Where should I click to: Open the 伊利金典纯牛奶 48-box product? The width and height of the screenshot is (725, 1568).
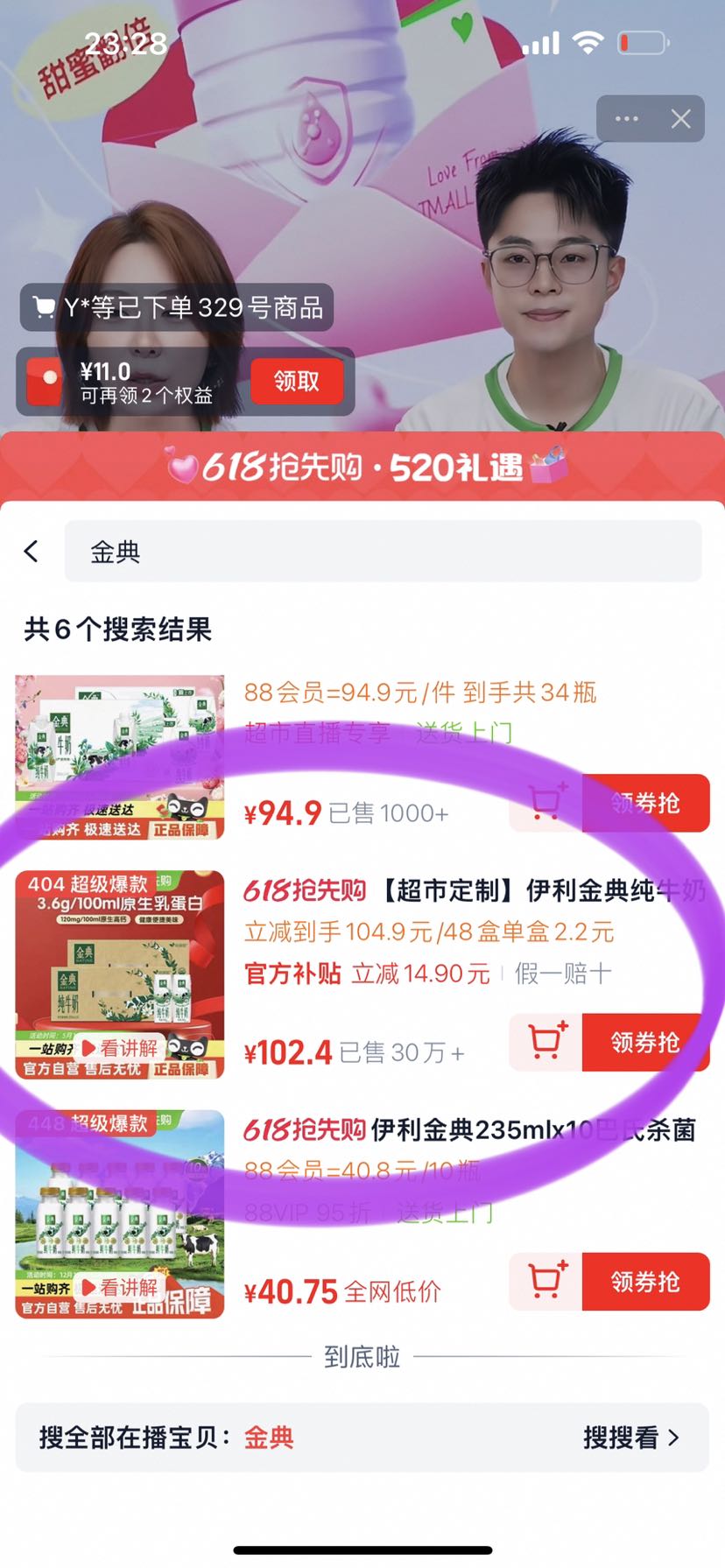coord(473,891)
